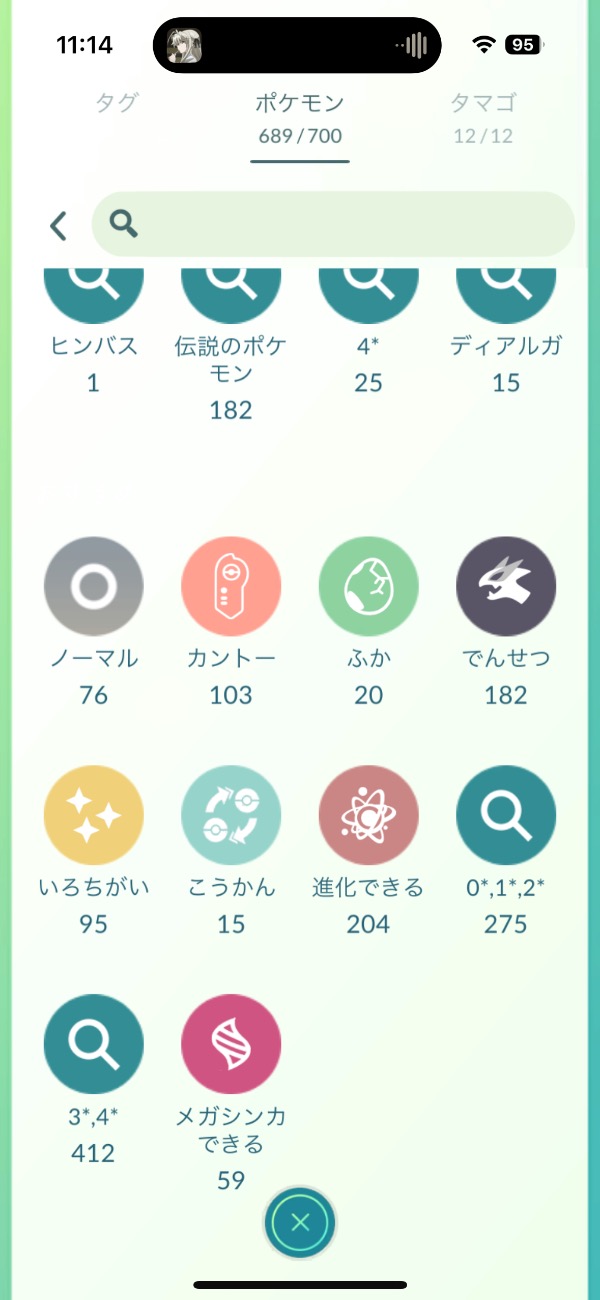Switch to the タマゴ tab
The width and height of the screenshot is (600, 1300).
click(483, 102)
